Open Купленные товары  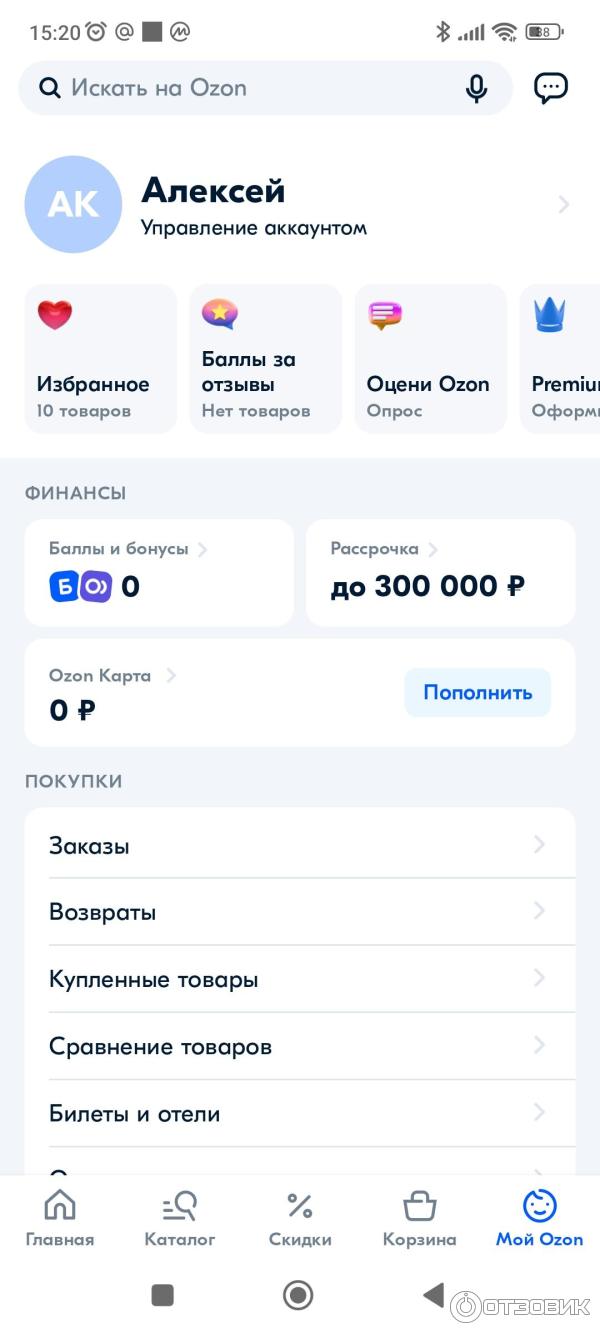300,980
